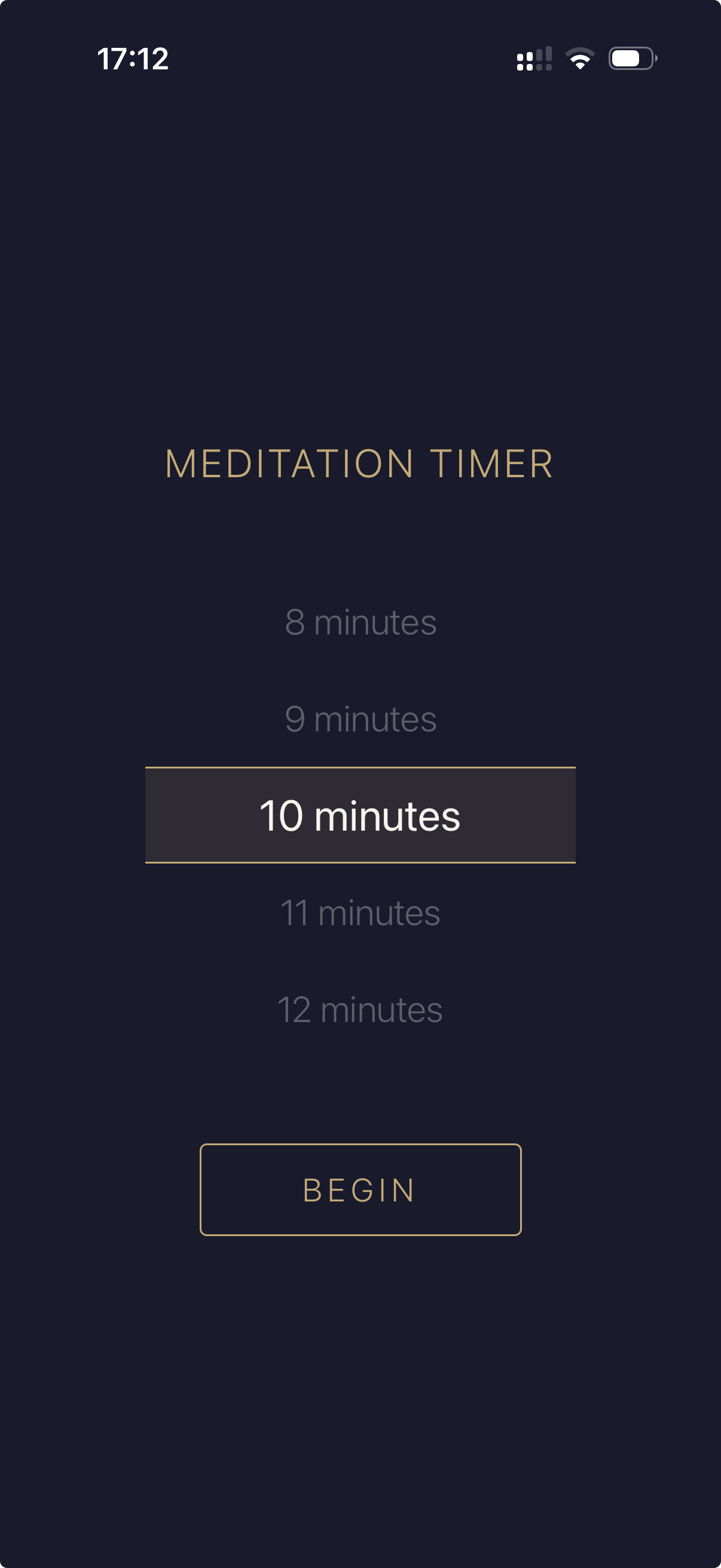Click the Wi-Fi status icon
This screenshot has width=721, height=1568.
(x=581, y=58)
